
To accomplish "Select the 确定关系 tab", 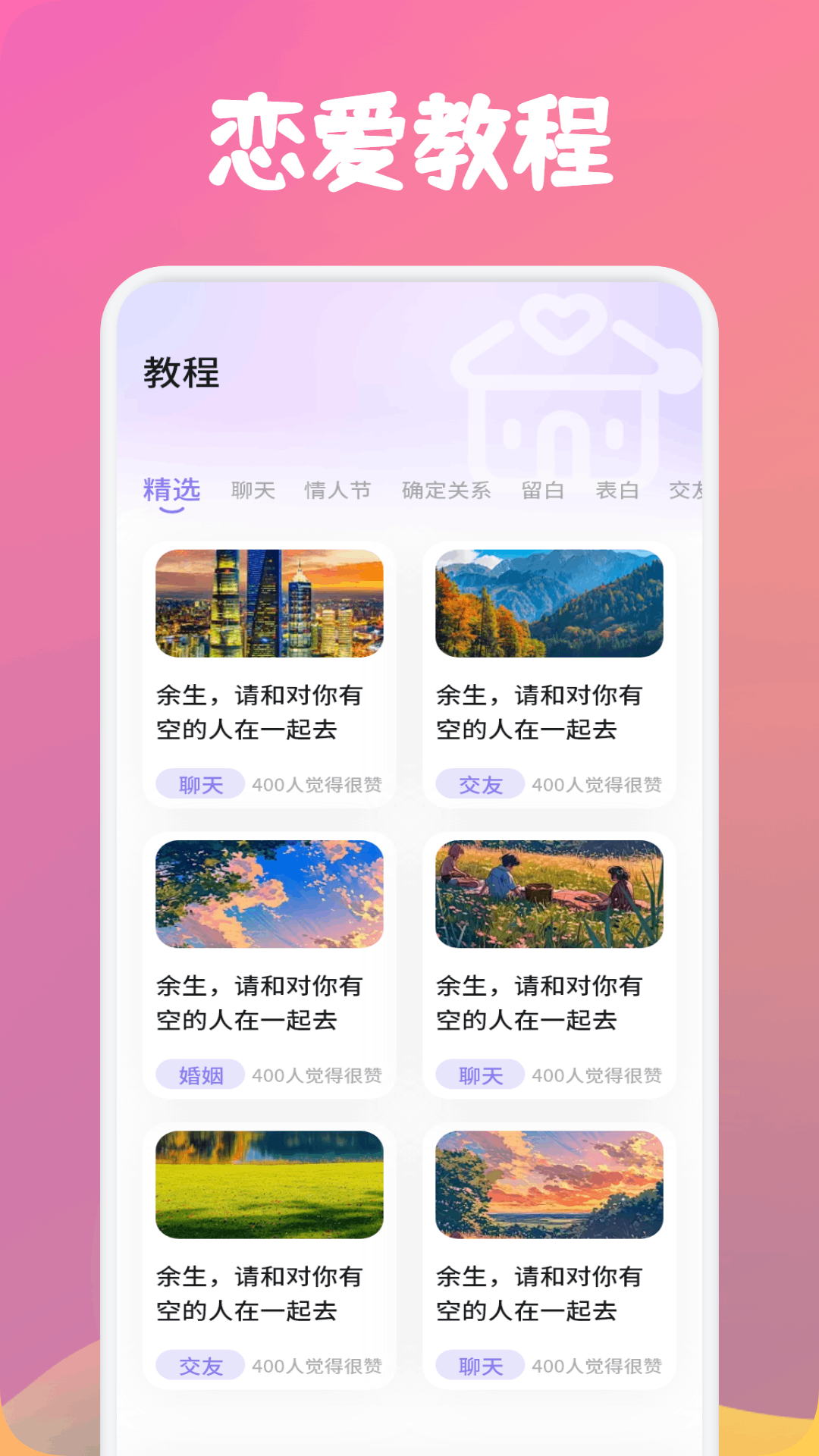I will pos(446,491).
